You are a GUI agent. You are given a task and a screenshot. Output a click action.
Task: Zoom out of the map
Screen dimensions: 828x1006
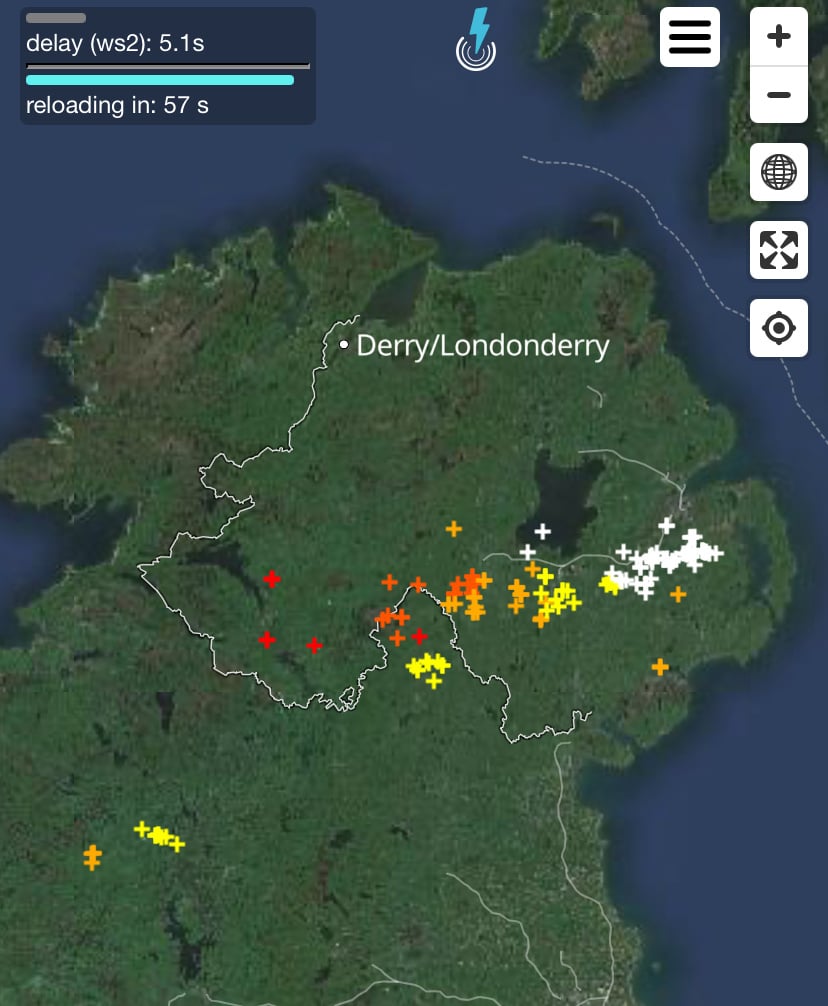pyautogui.click(x=779, y=95)
